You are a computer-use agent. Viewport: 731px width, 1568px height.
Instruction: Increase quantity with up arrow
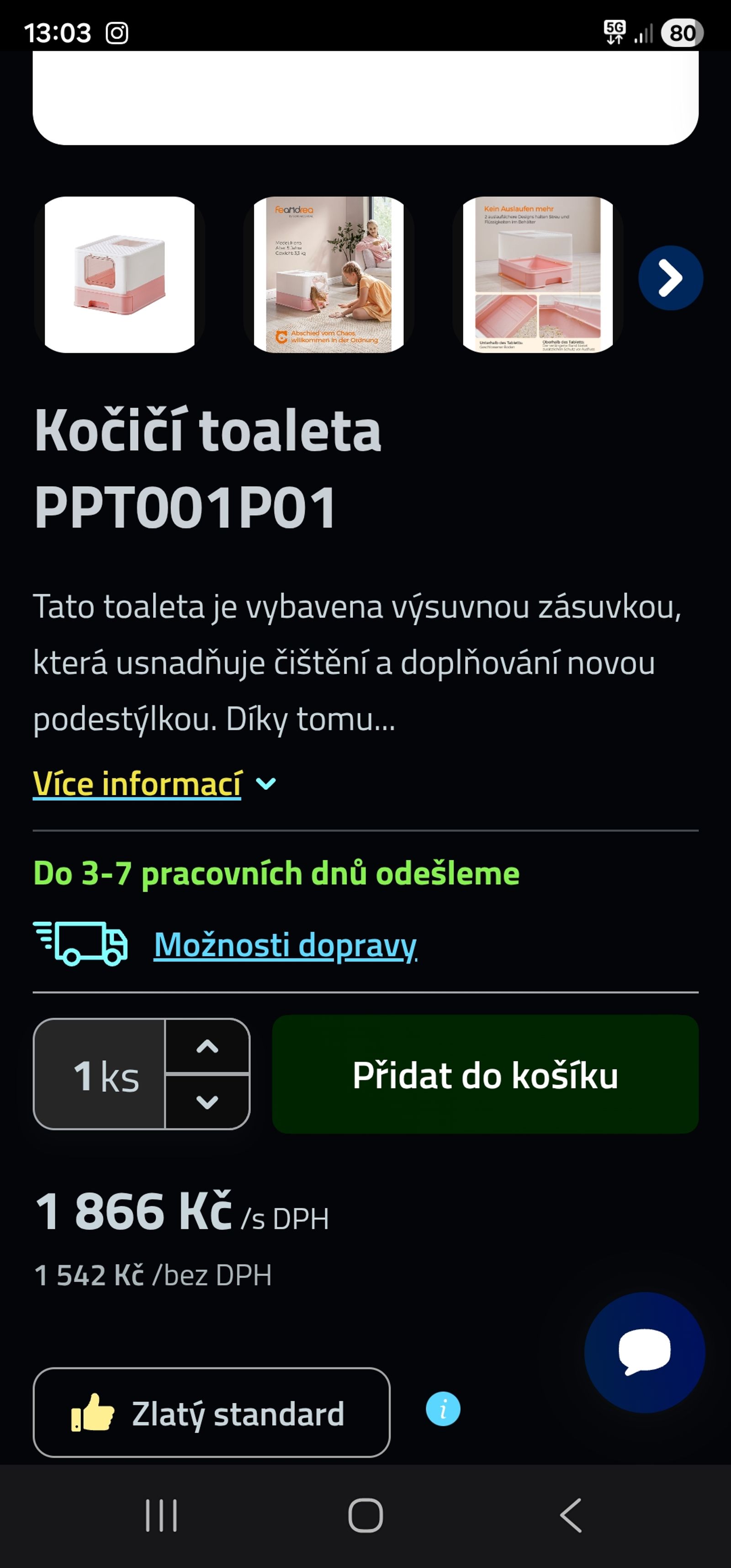[x=207, y=1047]
